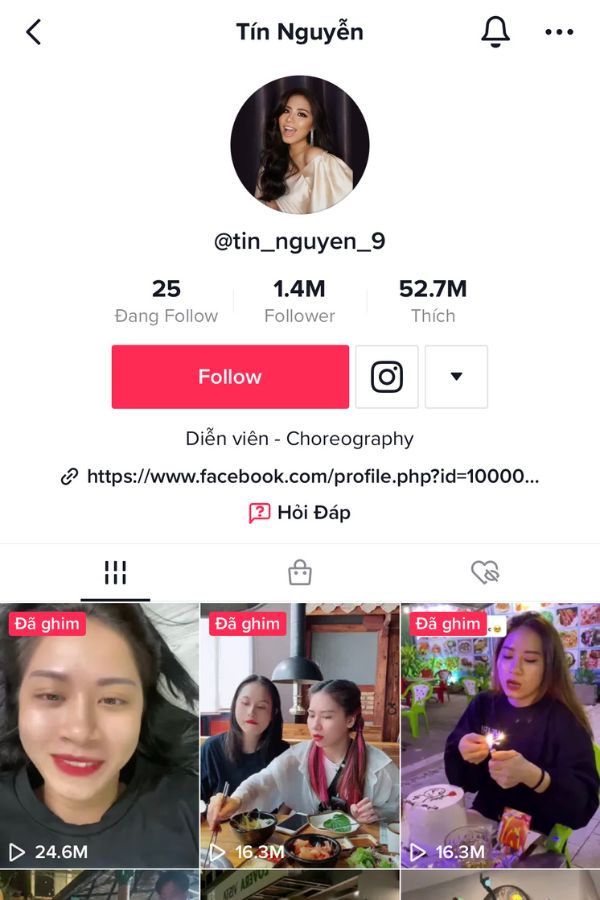The height and width of the screenshot is (900, 600).
Task: Play the pinned video with the birthday cake
Action: tap(500, 735)
